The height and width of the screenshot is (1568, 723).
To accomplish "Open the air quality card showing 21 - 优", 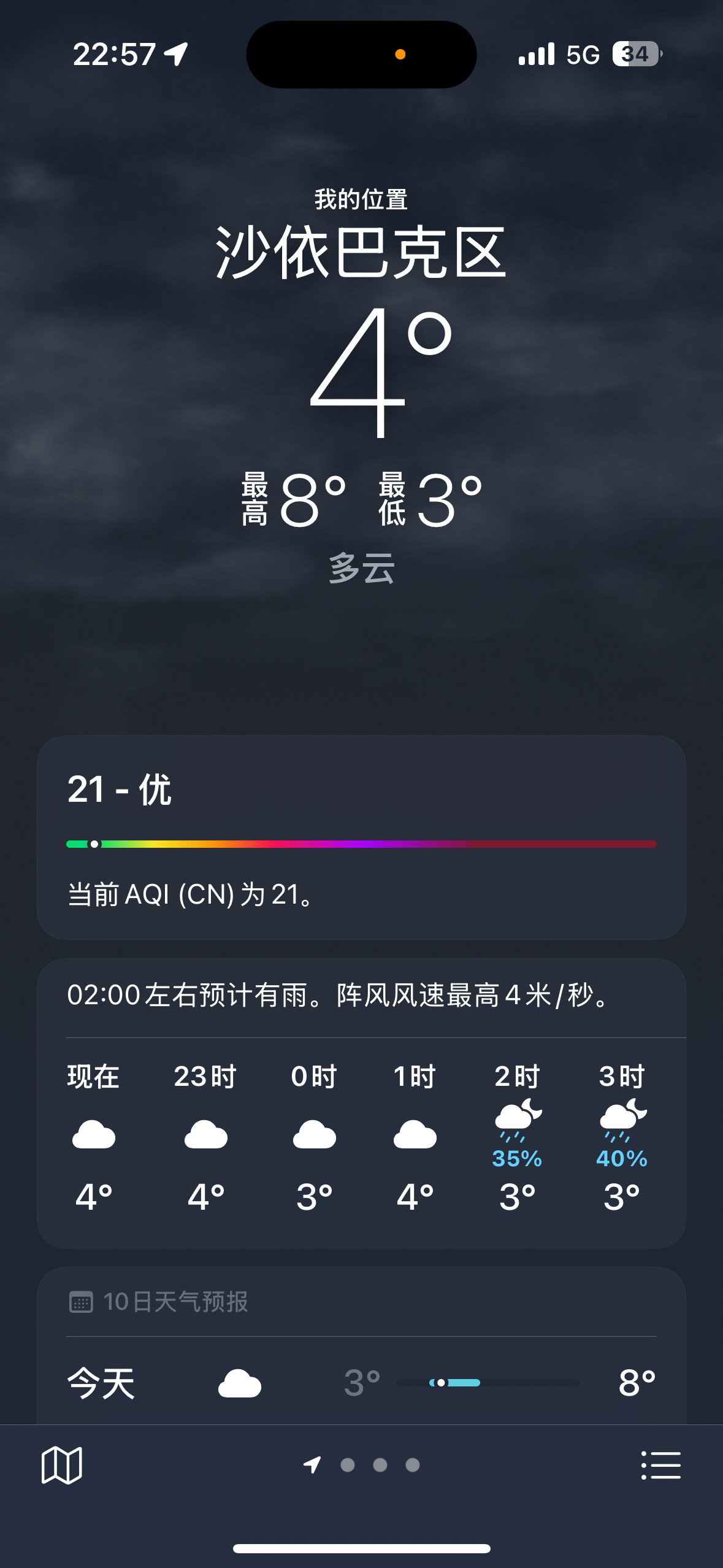I will [x=361, y=837].
